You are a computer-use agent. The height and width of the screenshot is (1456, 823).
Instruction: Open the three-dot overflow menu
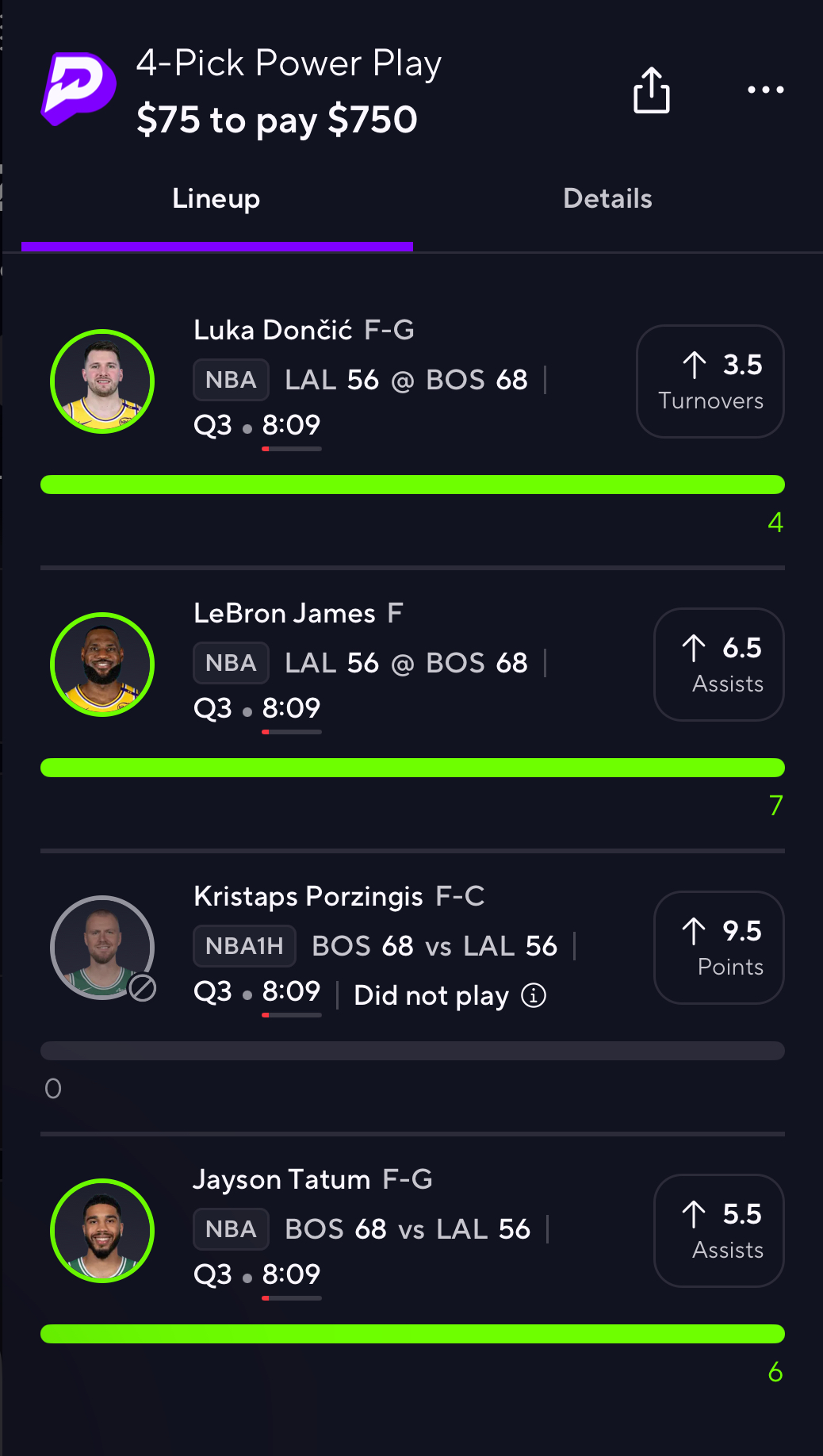(x=765, y=90)
